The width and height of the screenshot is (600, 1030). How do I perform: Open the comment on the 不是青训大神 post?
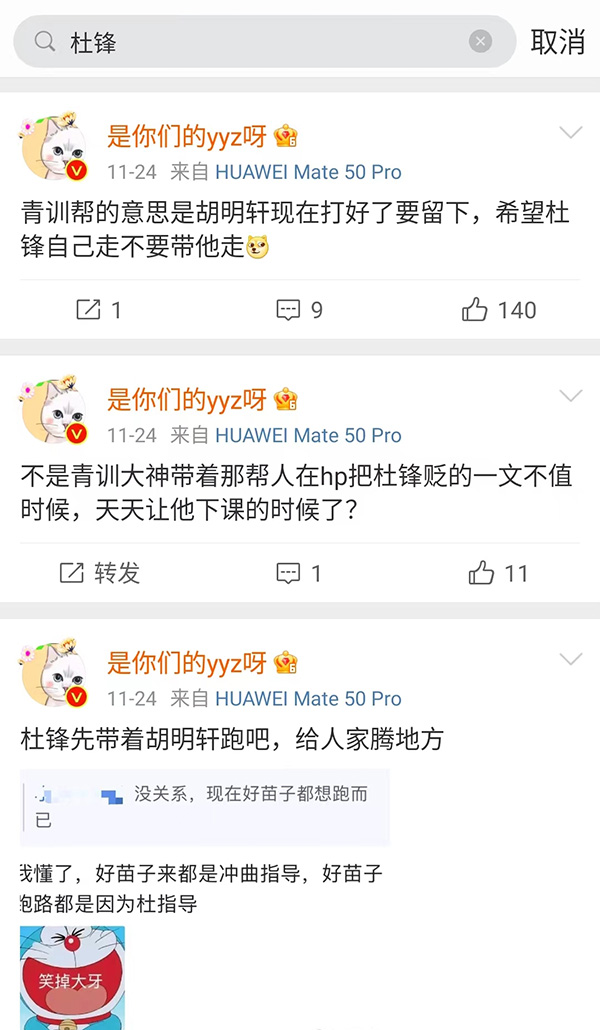pyautogui.click(x=299, y=573)
